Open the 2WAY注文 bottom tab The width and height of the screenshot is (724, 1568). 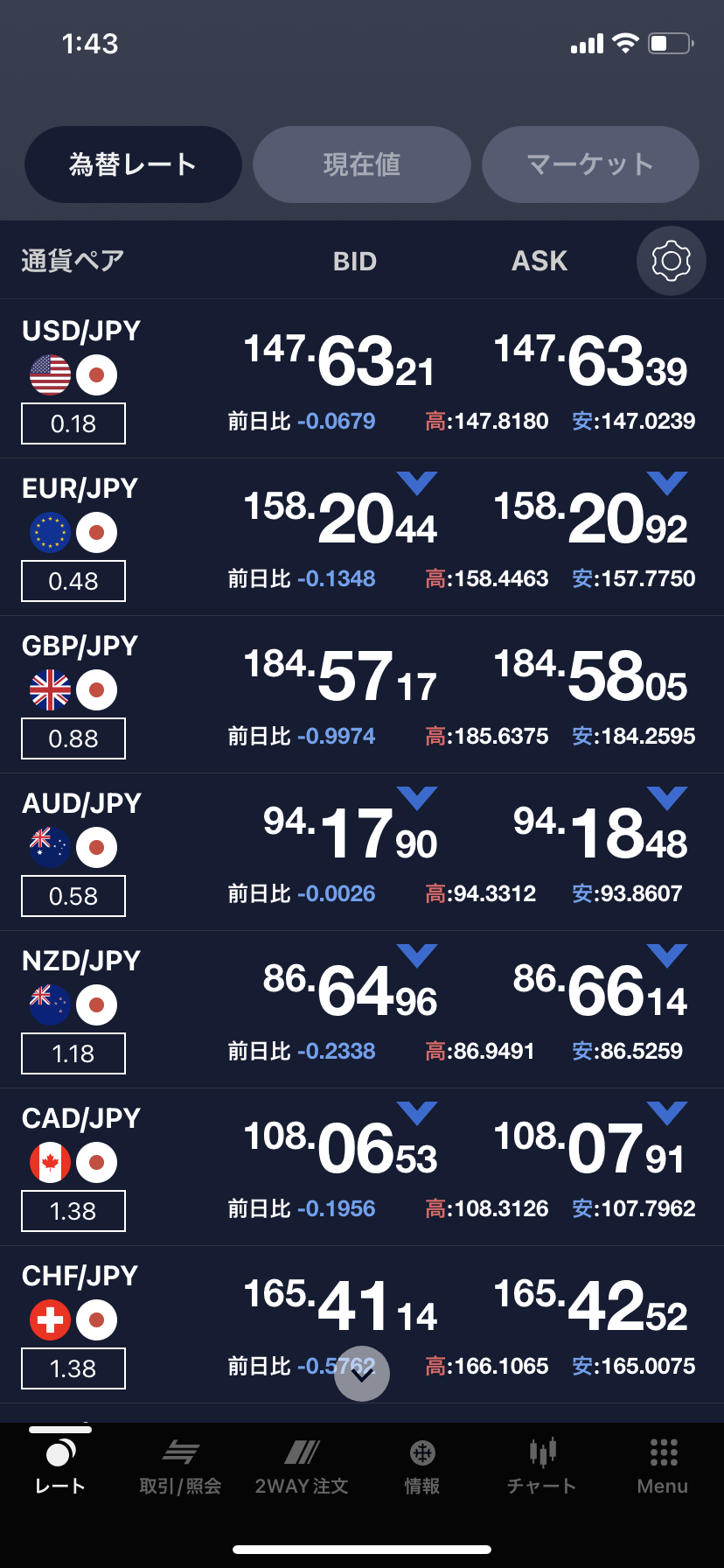[302, 1466]
